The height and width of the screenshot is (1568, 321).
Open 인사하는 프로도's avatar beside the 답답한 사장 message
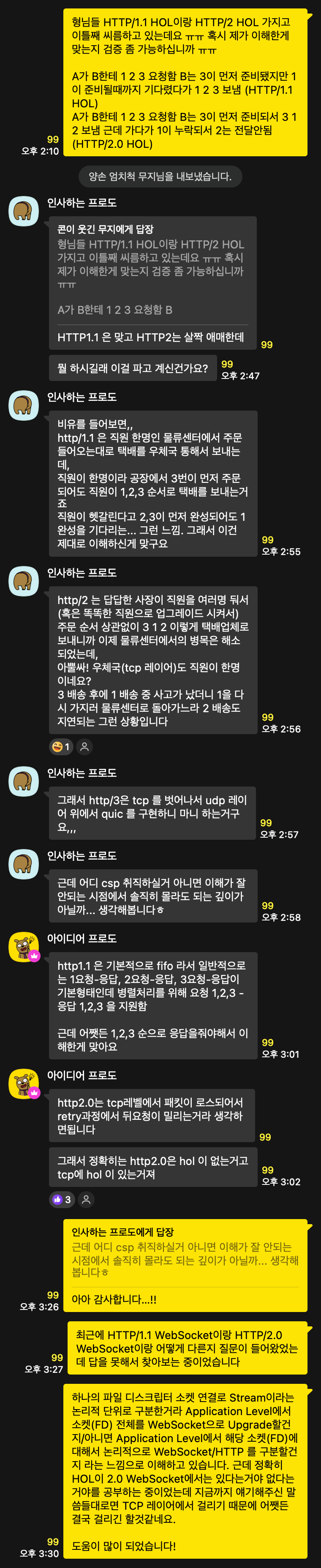(x=24, y=581)
